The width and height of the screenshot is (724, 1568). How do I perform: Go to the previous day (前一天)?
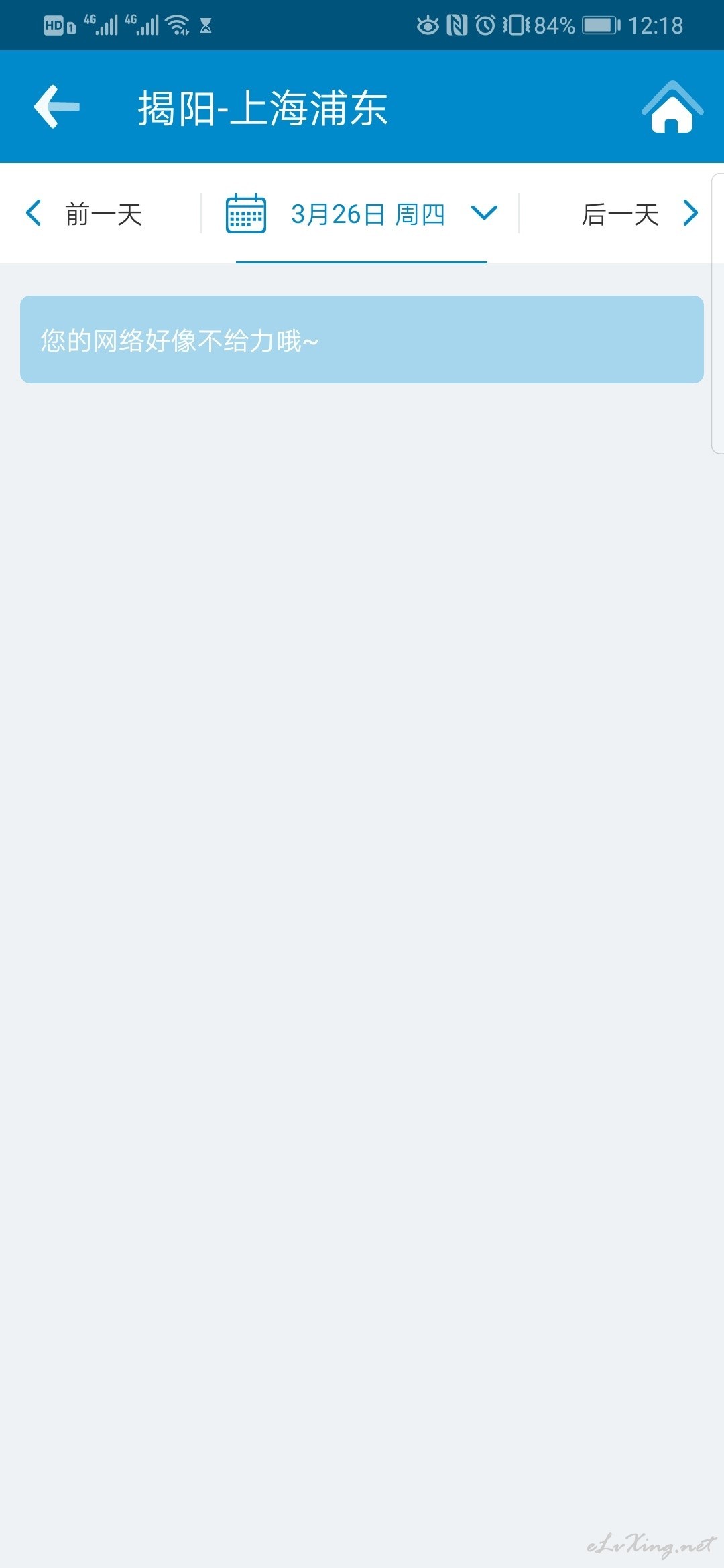tap(84, 214)
